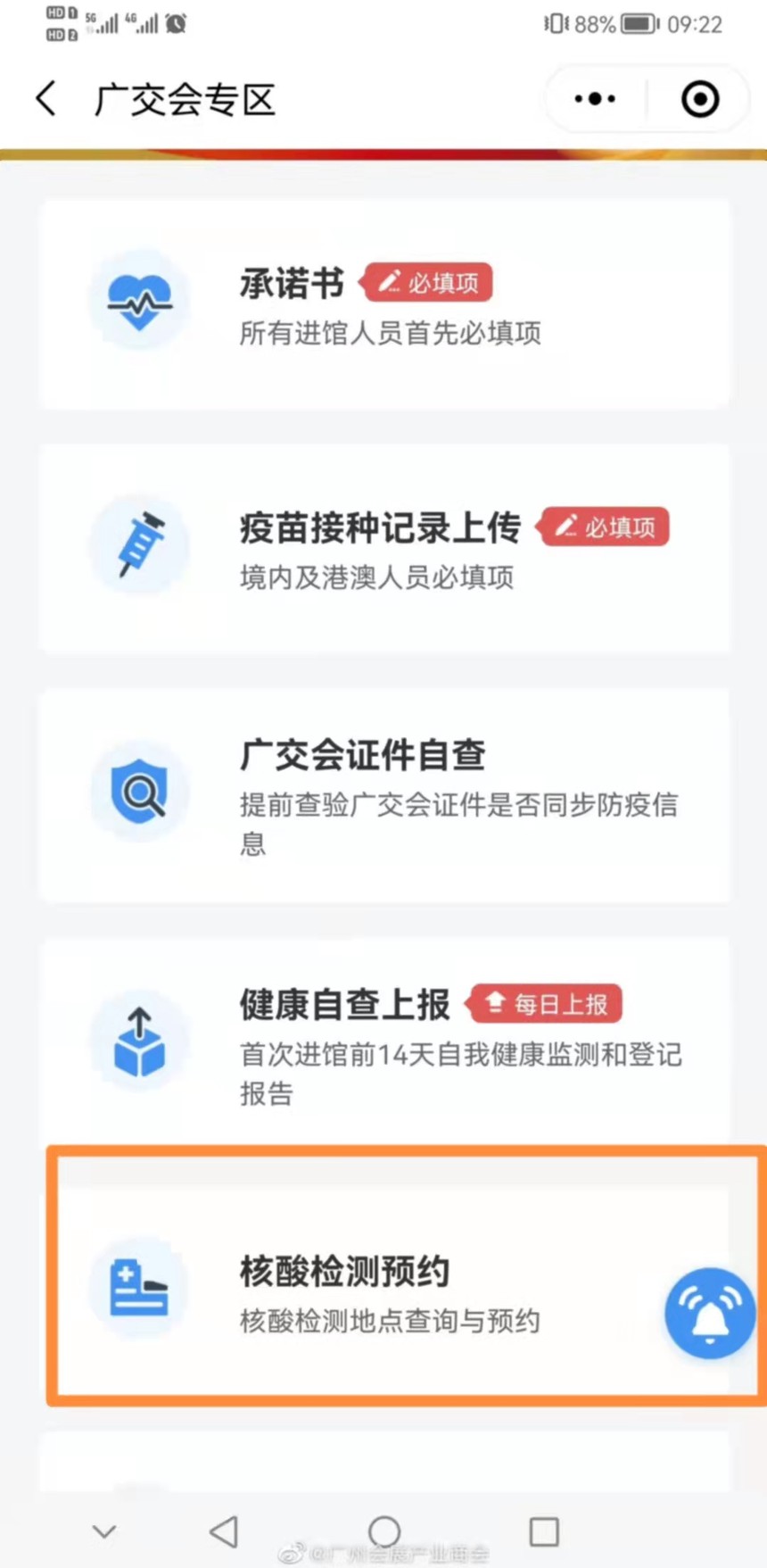
Task: Open the 承诺书 card
Action: tap(384, 304)
